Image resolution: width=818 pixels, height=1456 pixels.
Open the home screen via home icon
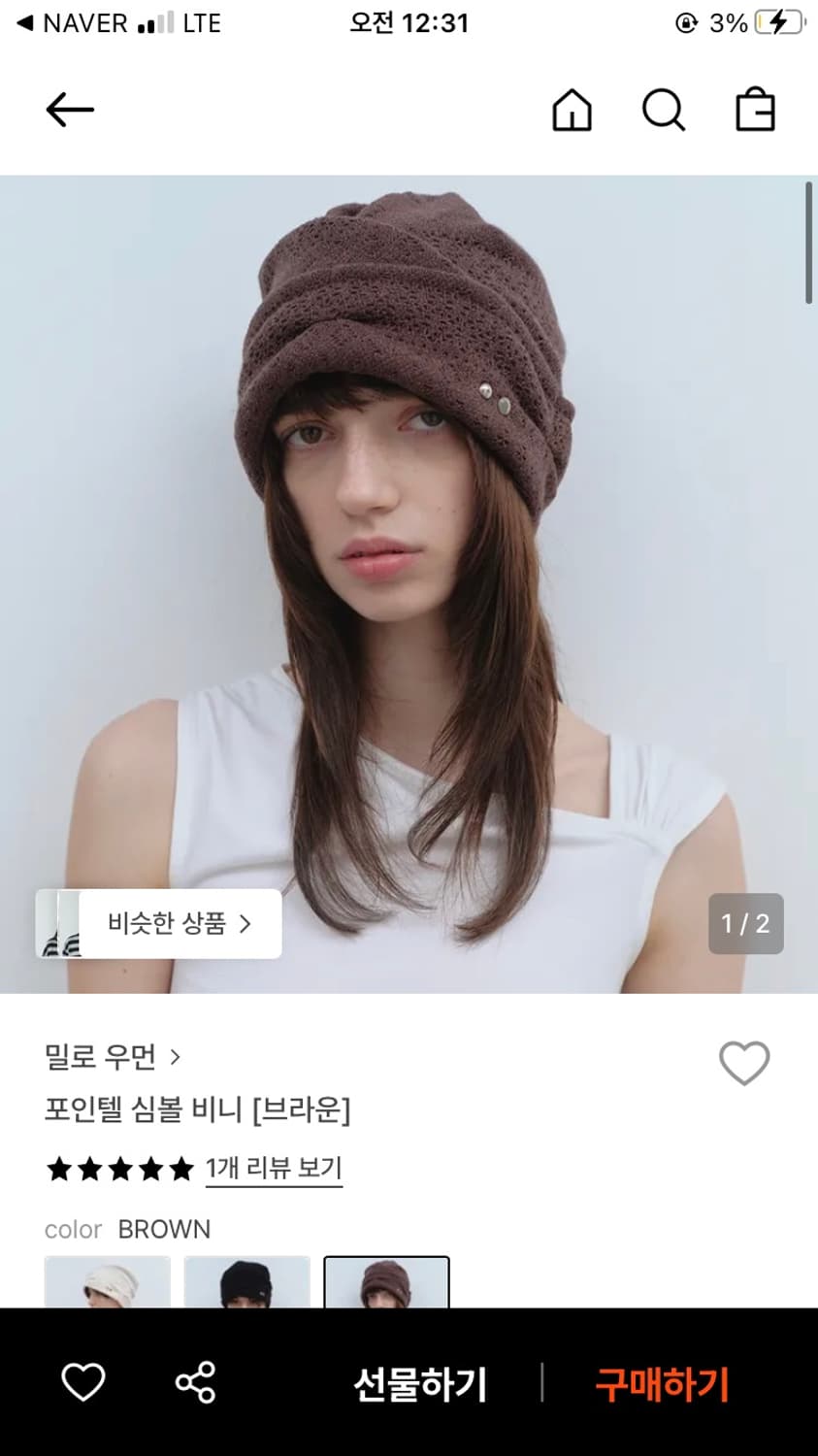[x=572, y=110]
